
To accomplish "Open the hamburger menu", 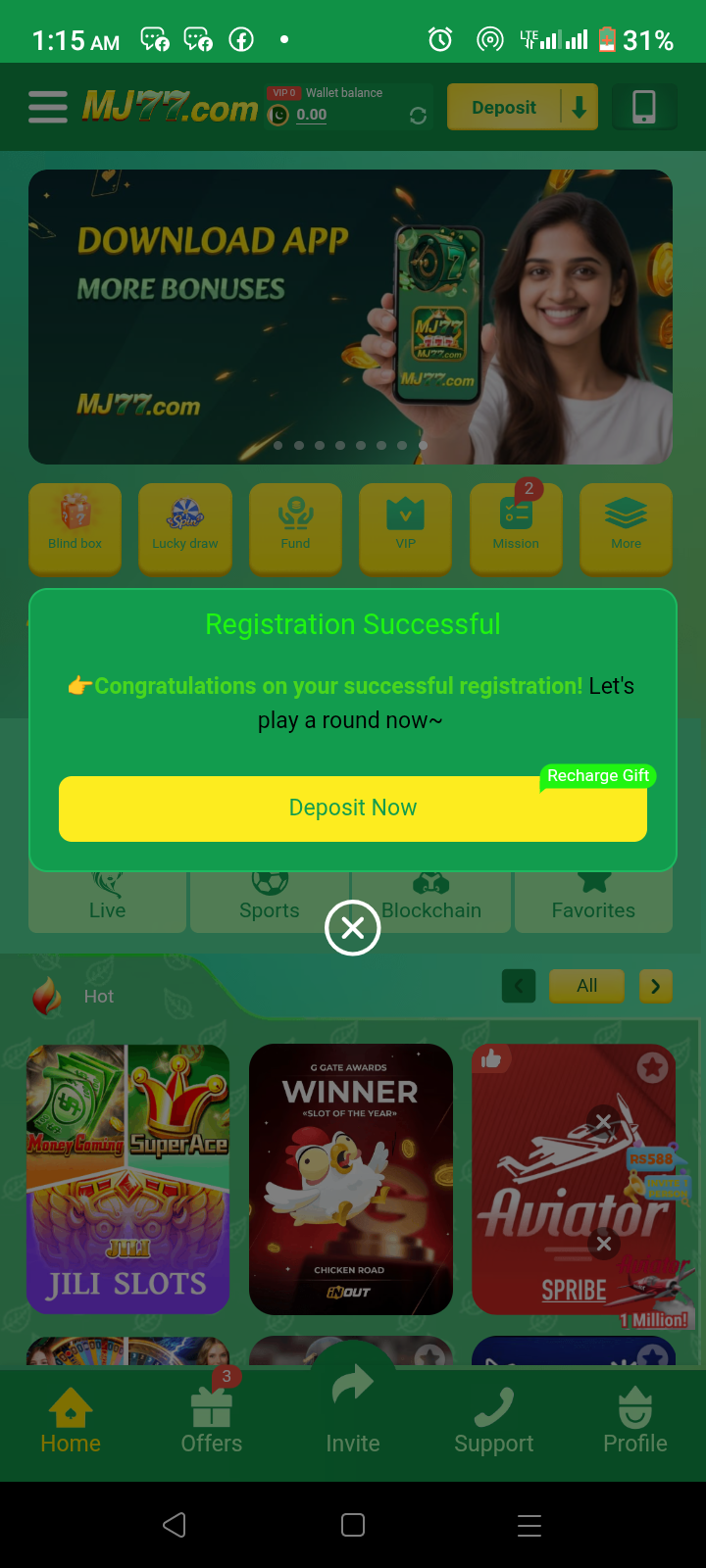I will coord(48,107).
